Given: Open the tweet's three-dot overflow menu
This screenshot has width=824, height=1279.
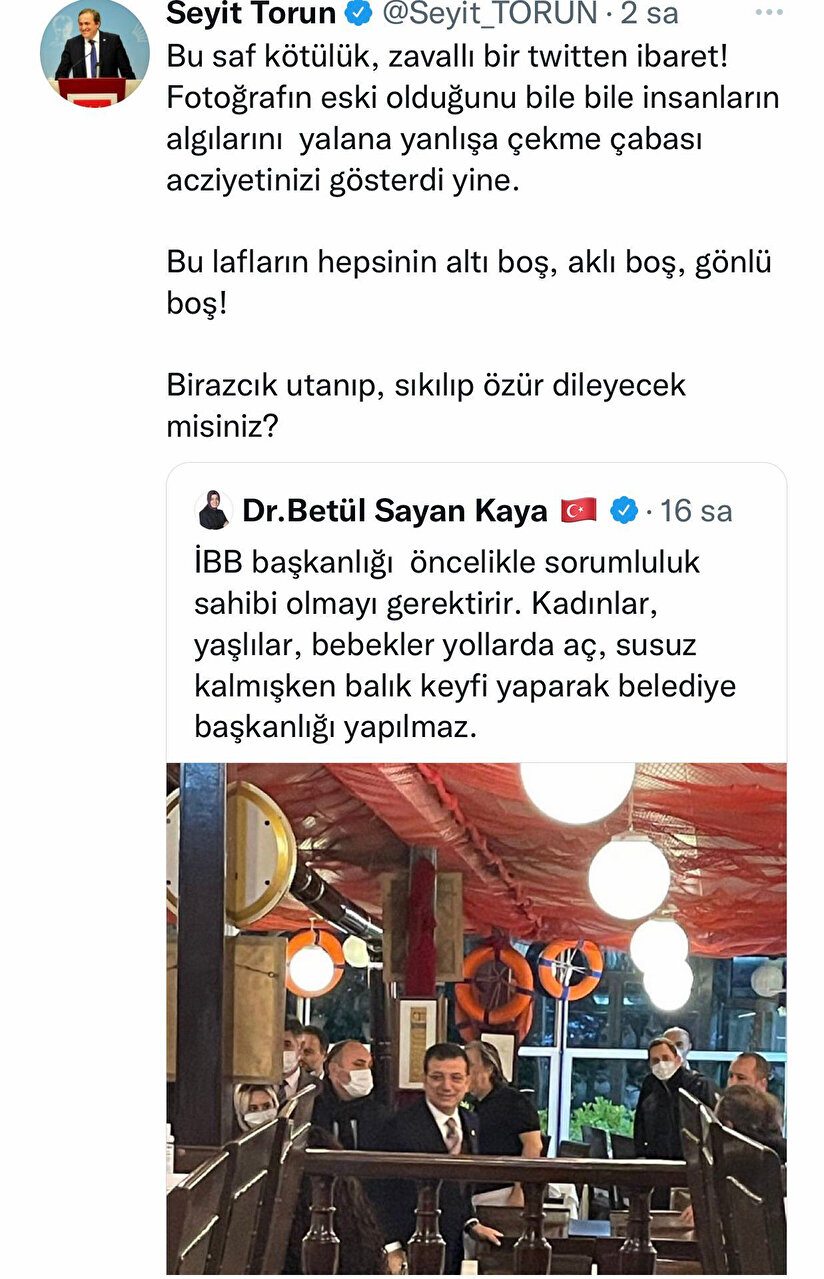Looking at the screenshot, I should click(769, 12).
